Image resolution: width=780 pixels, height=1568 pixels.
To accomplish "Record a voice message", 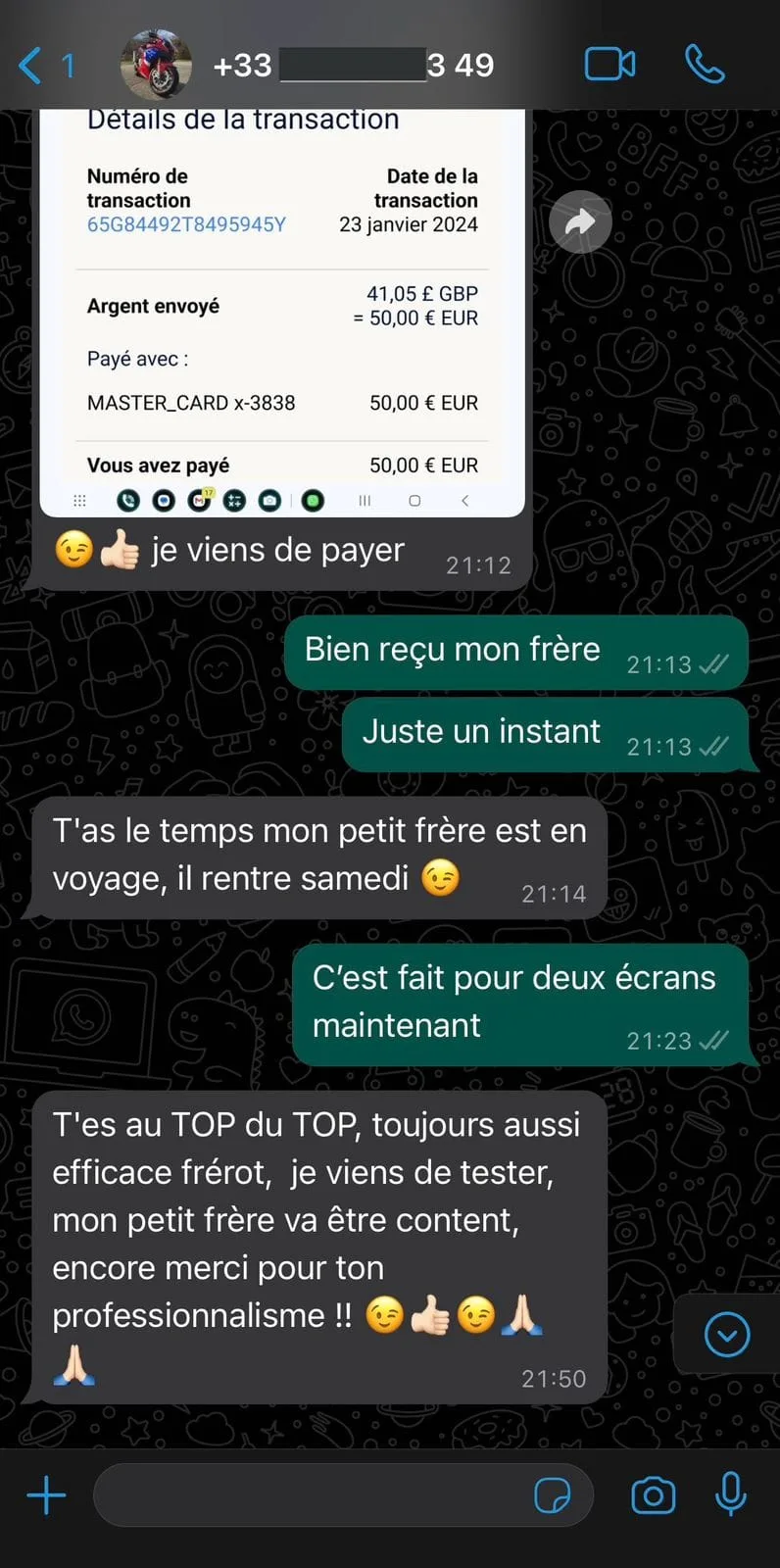I will coord(730,1495).
